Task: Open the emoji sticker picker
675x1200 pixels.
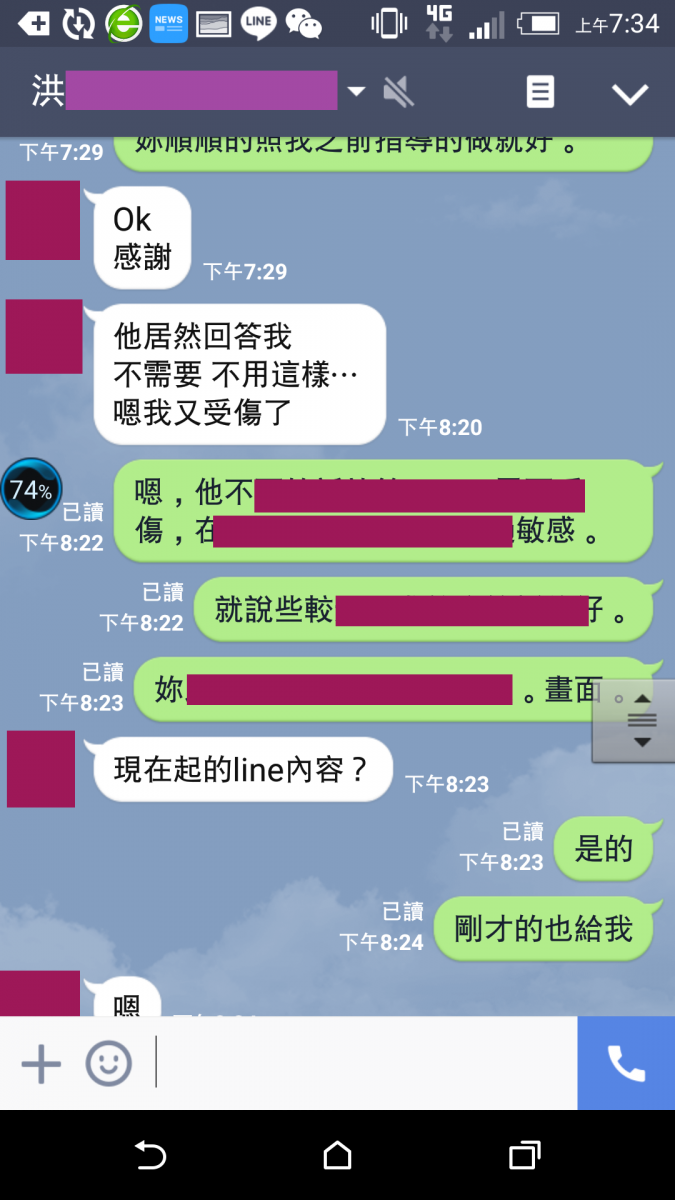Action: tap(108, 1064)
